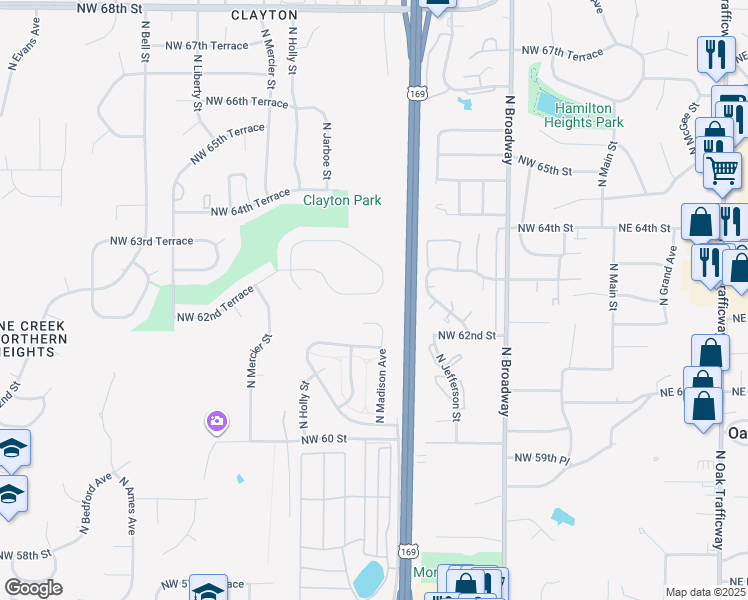Screen dimensions: 748x600
Task: Tap the purple camera marker near NW 60 St
Action: pyautogui.click(x=216, y=422)
